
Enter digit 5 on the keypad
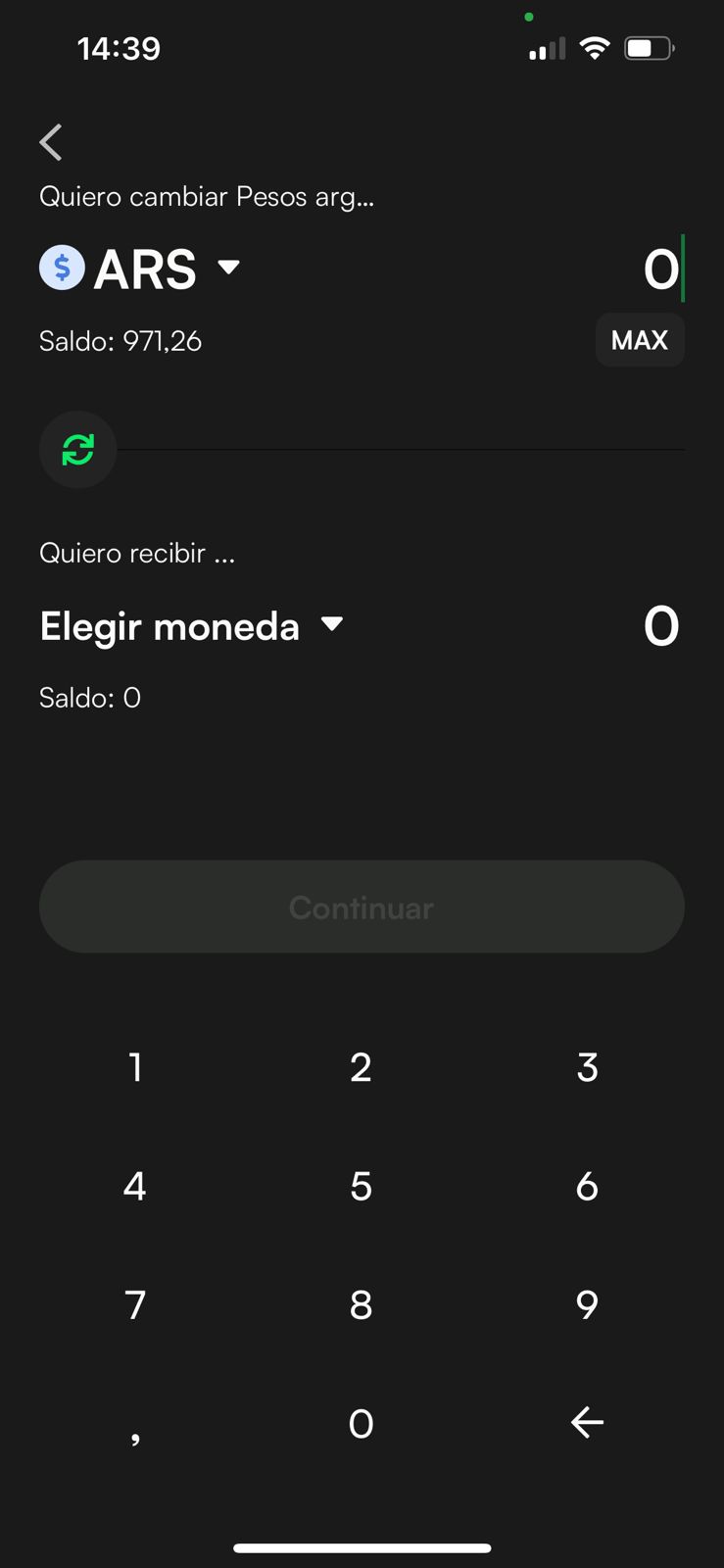[362, 1187]
